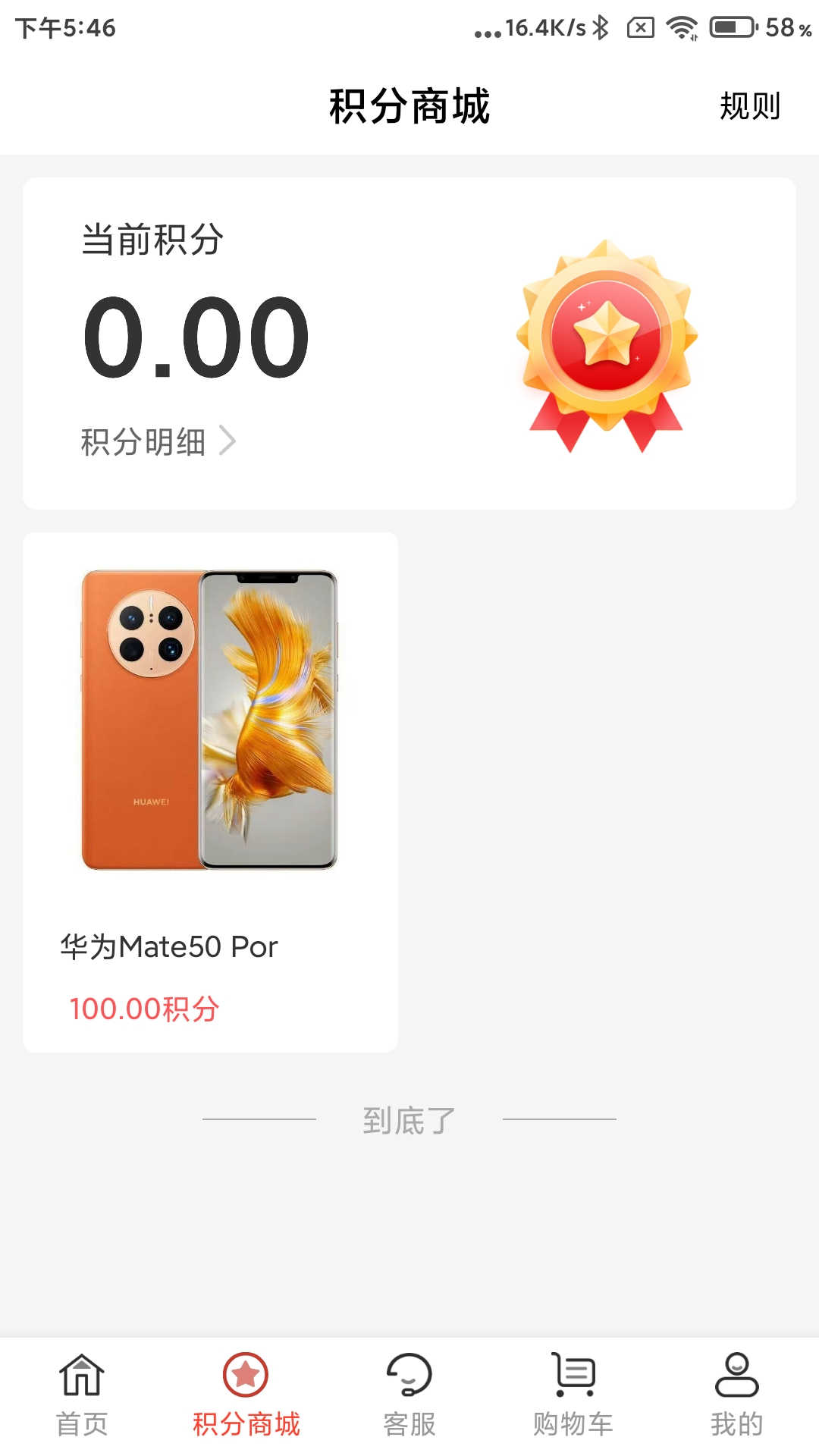
Task: Open the 规则 rules page
Action: [749, 106]
